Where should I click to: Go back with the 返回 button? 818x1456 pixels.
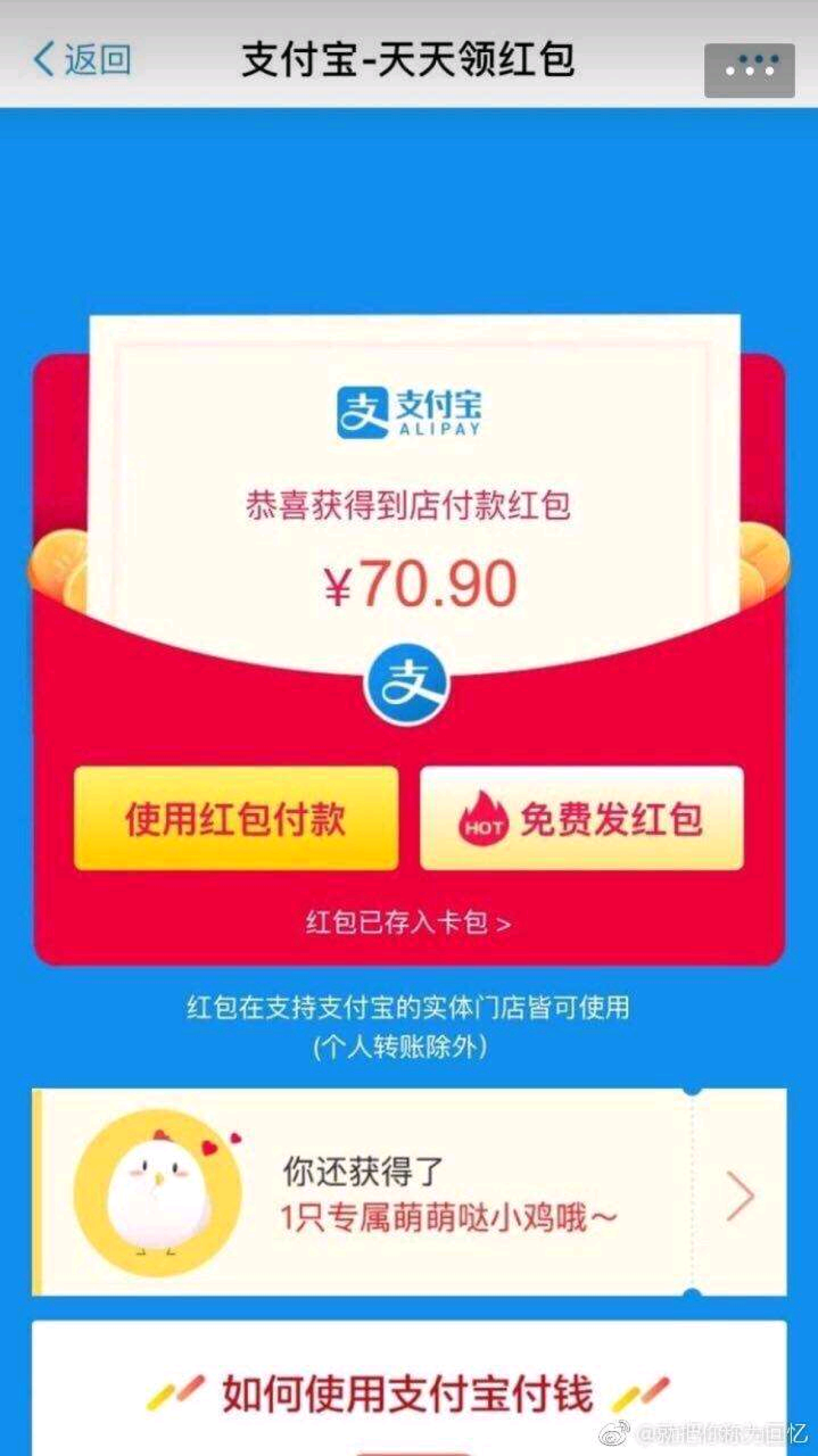coord(82,60)
